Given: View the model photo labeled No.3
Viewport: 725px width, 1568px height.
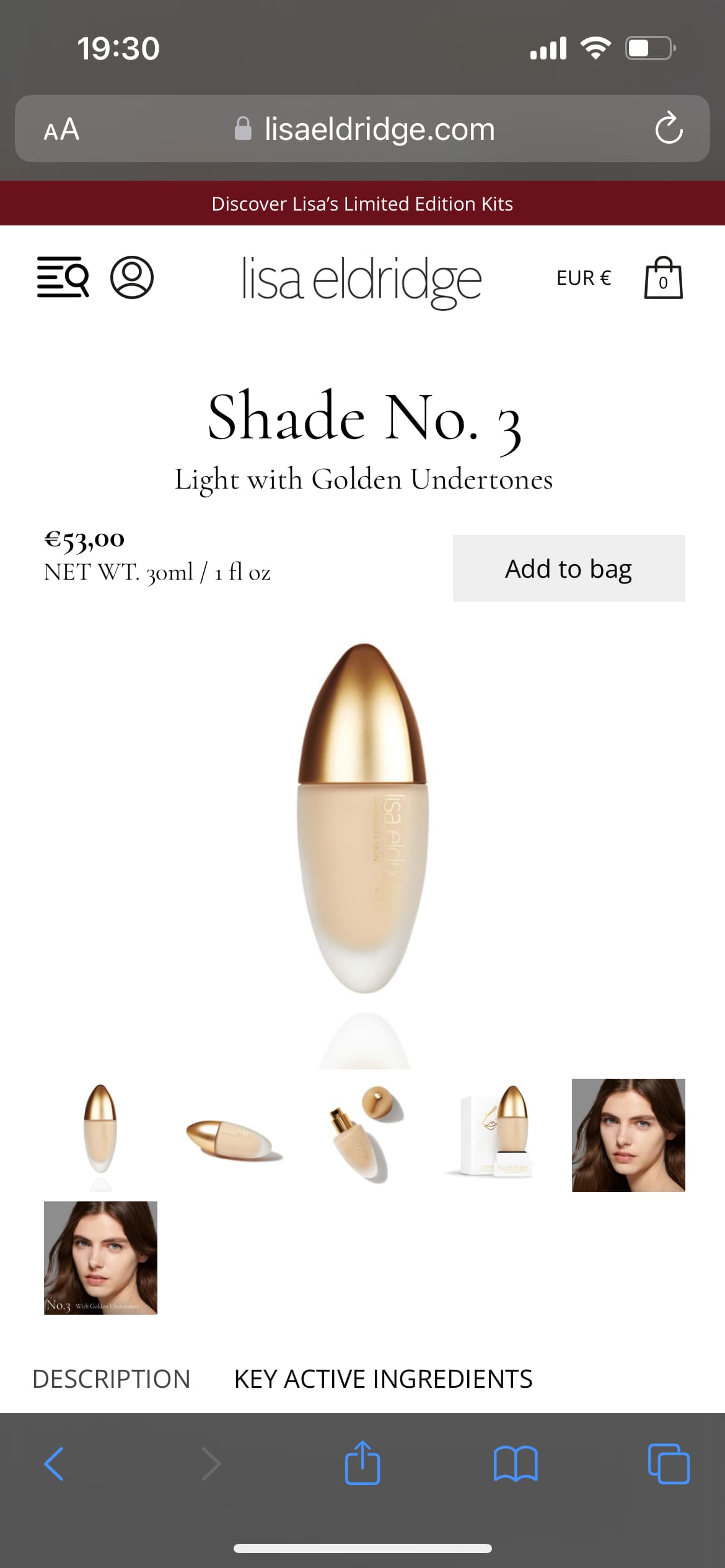Looking at the screenshot, I should point(100,1258).
